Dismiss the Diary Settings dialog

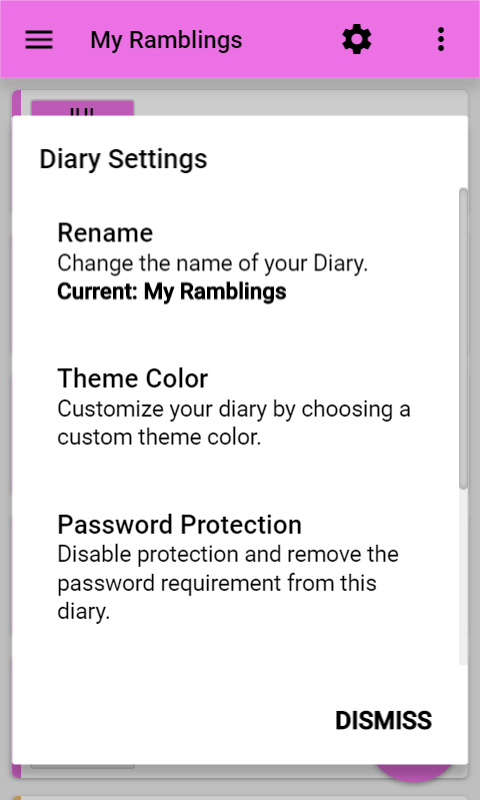click(x=383, y=720)
